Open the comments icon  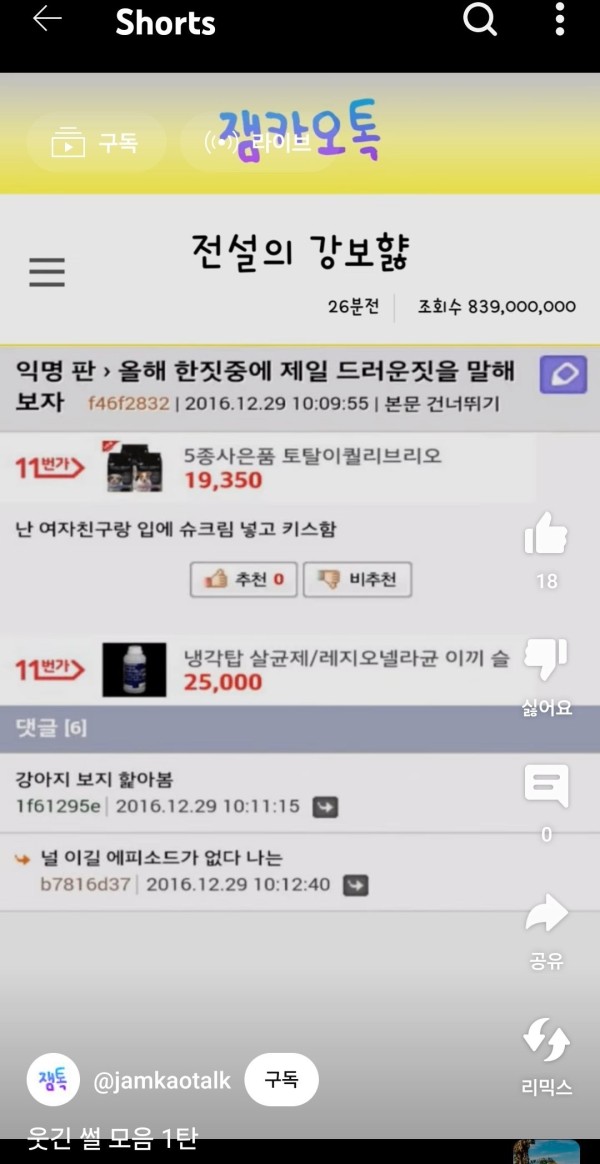coord(546,786)
